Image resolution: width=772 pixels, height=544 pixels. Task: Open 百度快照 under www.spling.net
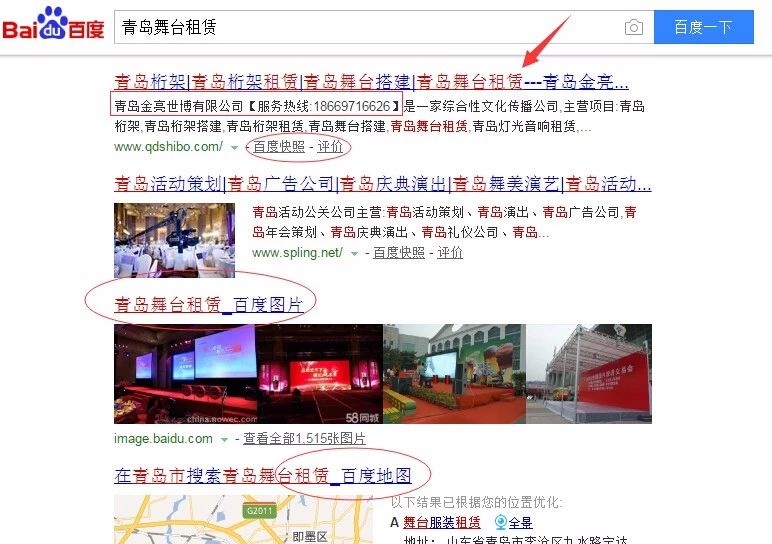[x=398, y=253]
